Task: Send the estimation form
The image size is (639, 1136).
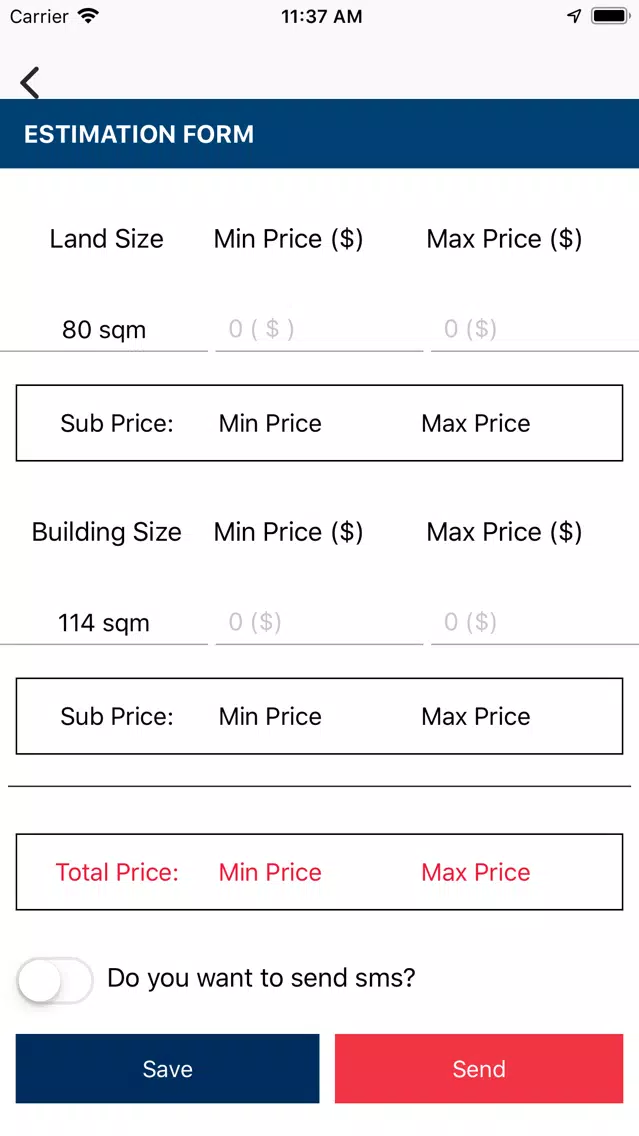Action: pyautogui.click(x=479, y=1069)
